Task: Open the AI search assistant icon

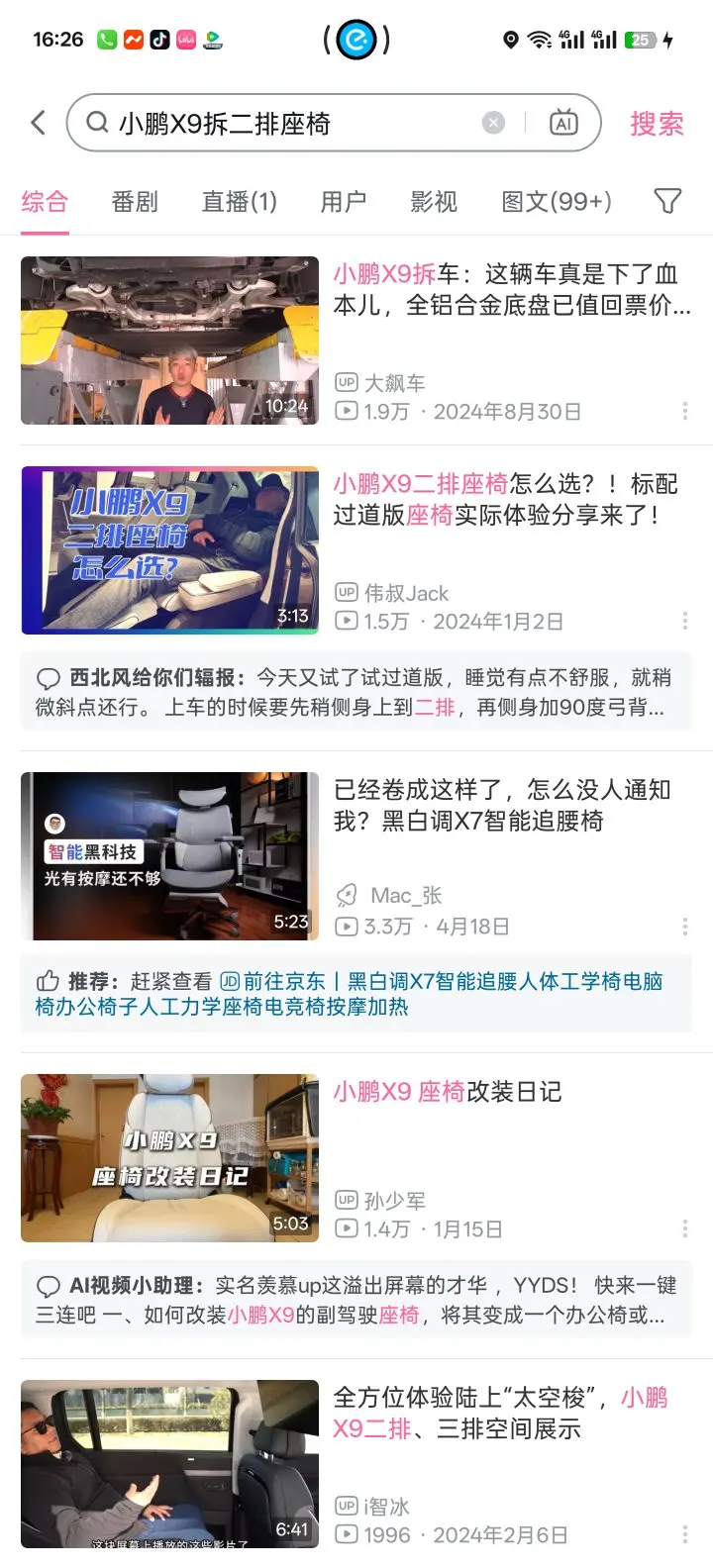Action: coord(563,123)
